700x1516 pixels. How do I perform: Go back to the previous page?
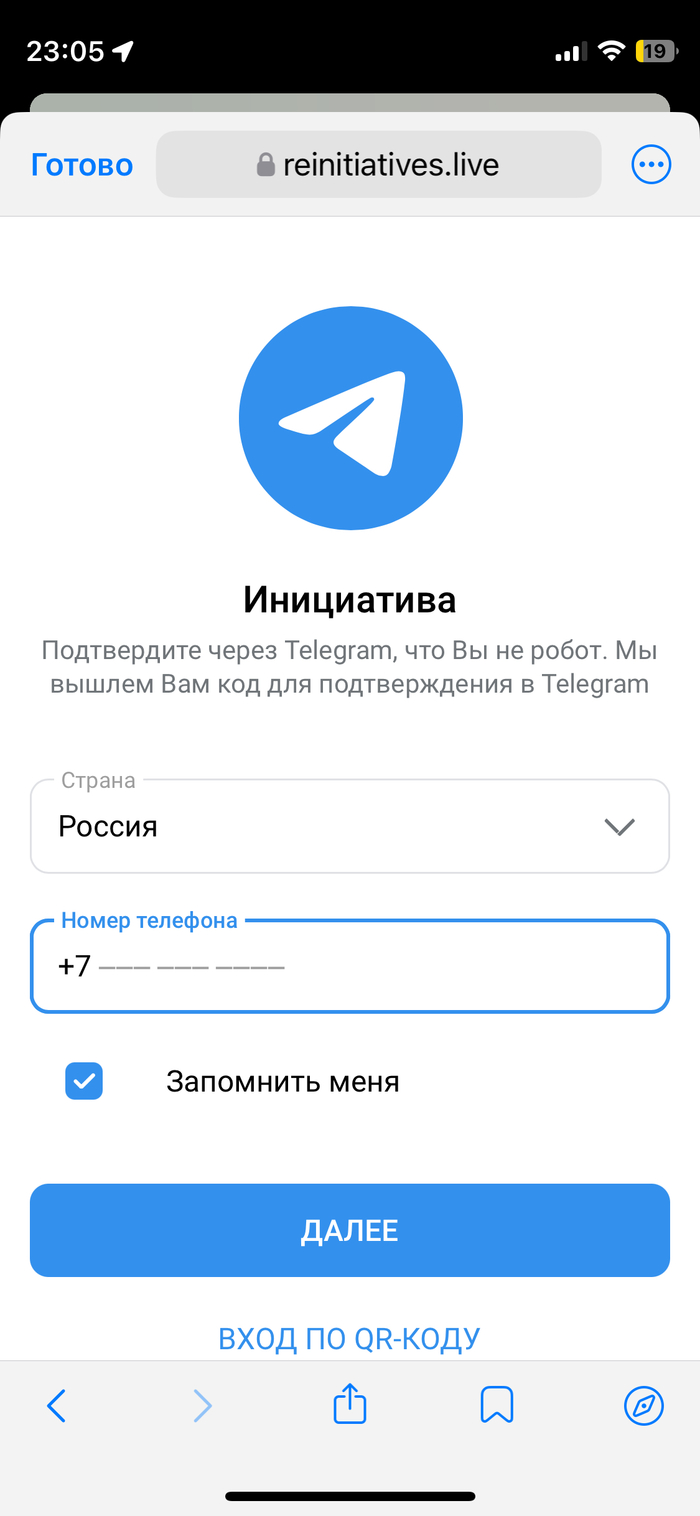point(57,1406)
